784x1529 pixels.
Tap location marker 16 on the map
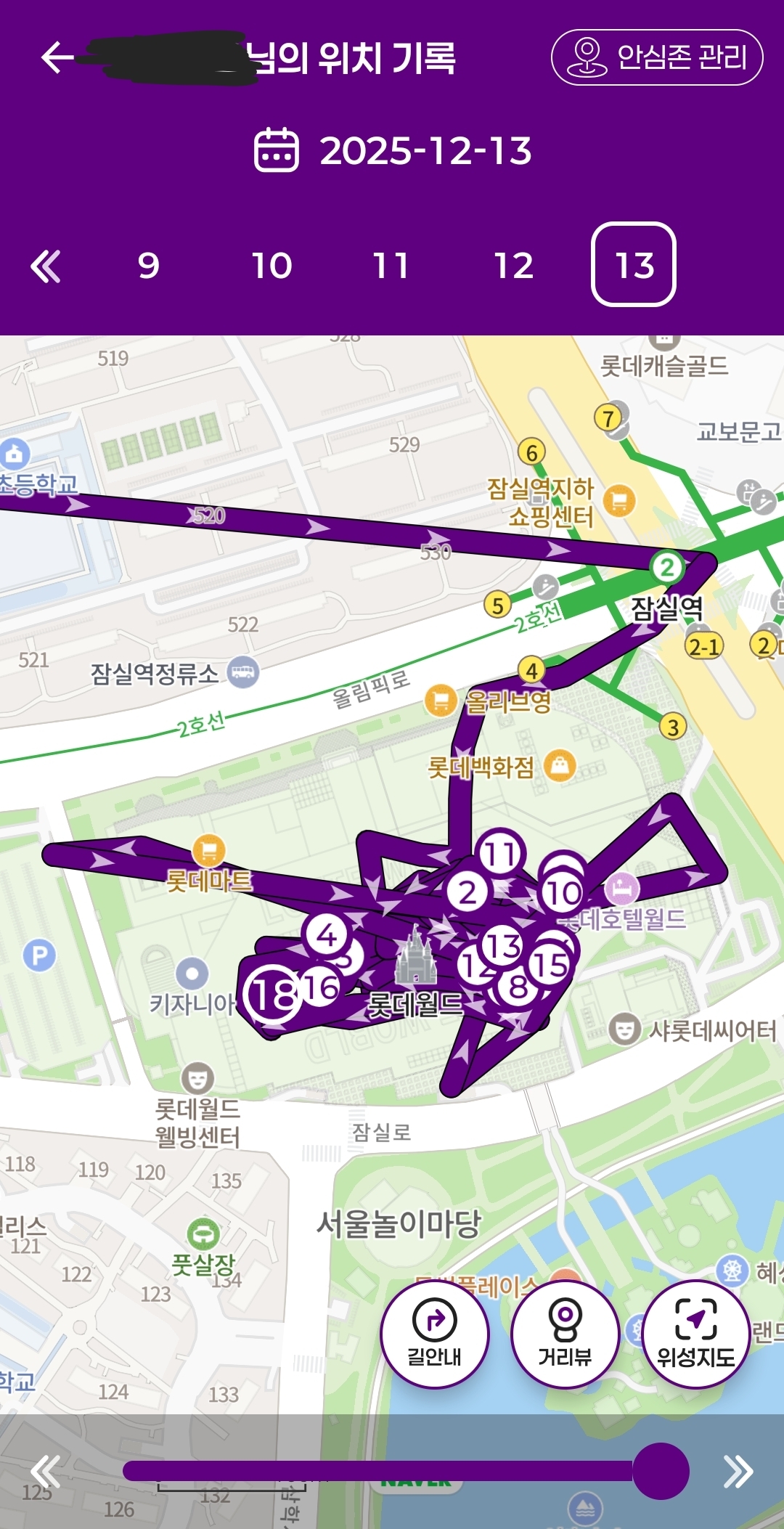click(320, 987)
